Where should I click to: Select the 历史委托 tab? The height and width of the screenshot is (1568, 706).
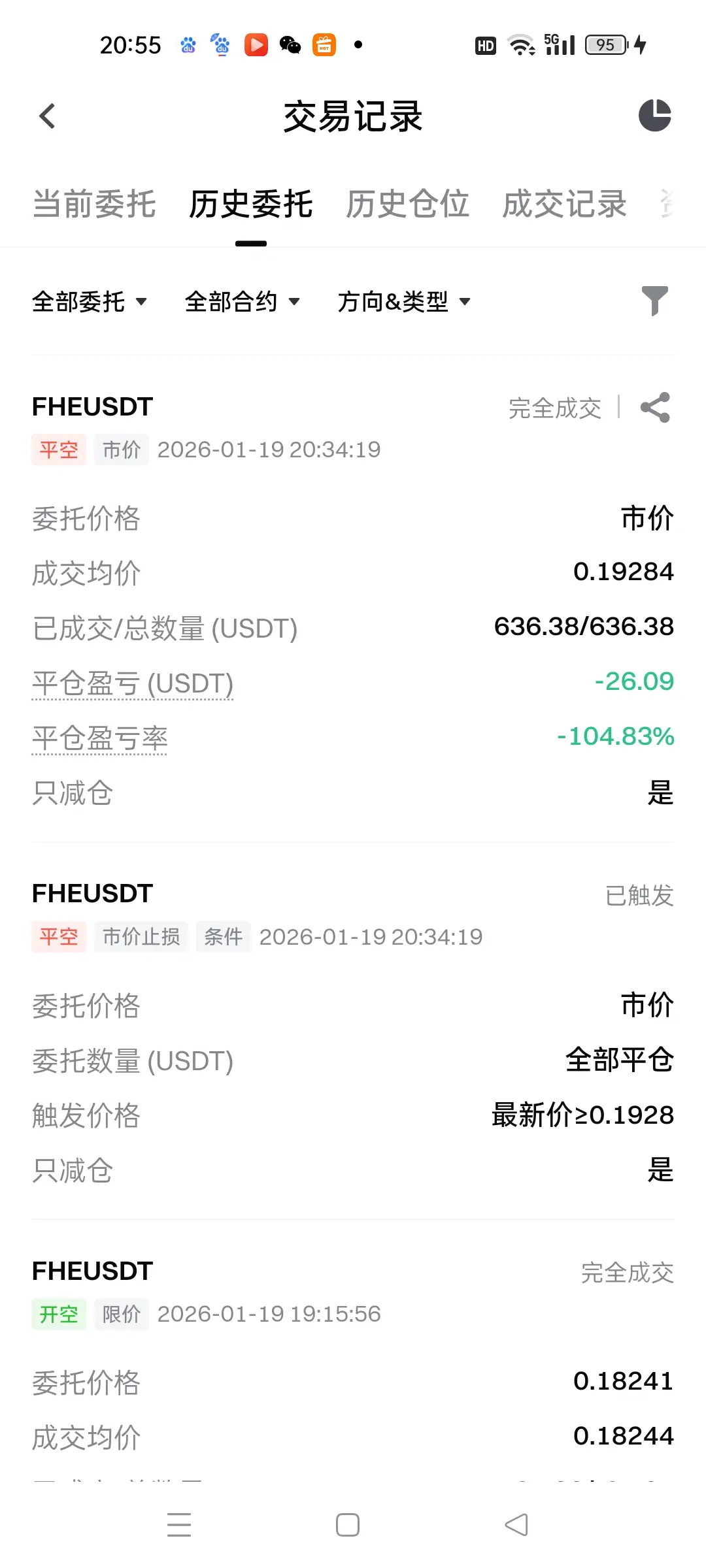pos(251,204)
